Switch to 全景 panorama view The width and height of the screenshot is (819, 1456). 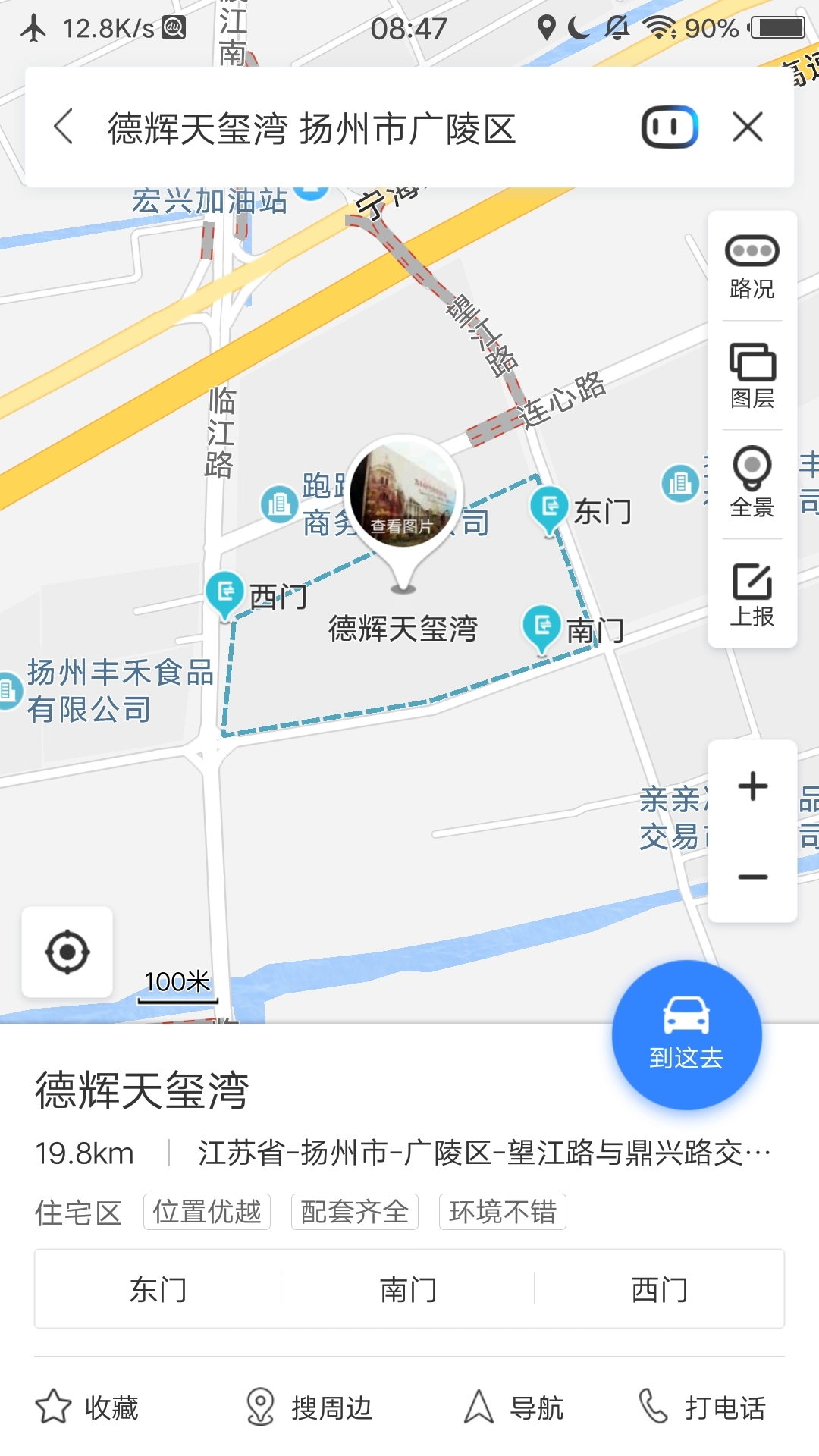click(x=752, y=484)
